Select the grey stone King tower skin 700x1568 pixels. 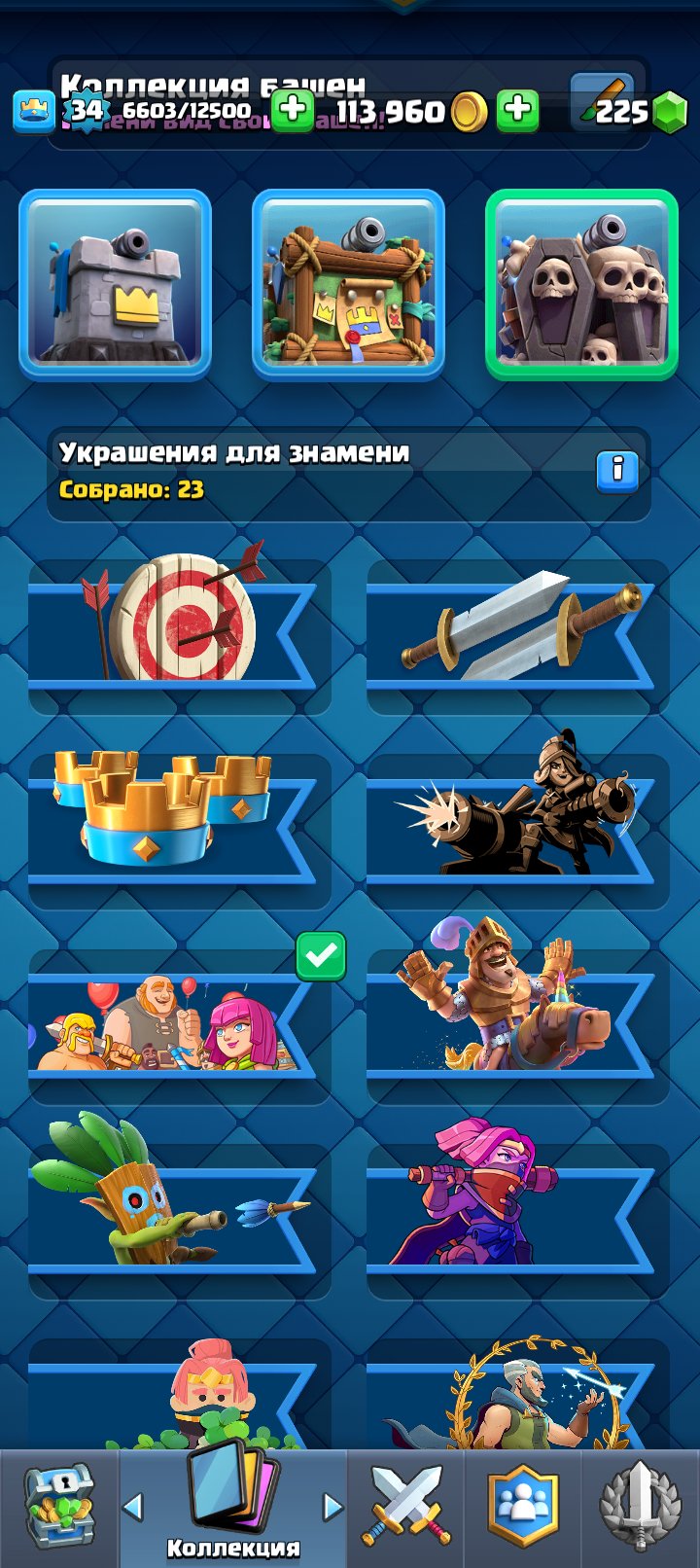click(x=115, y=283)
